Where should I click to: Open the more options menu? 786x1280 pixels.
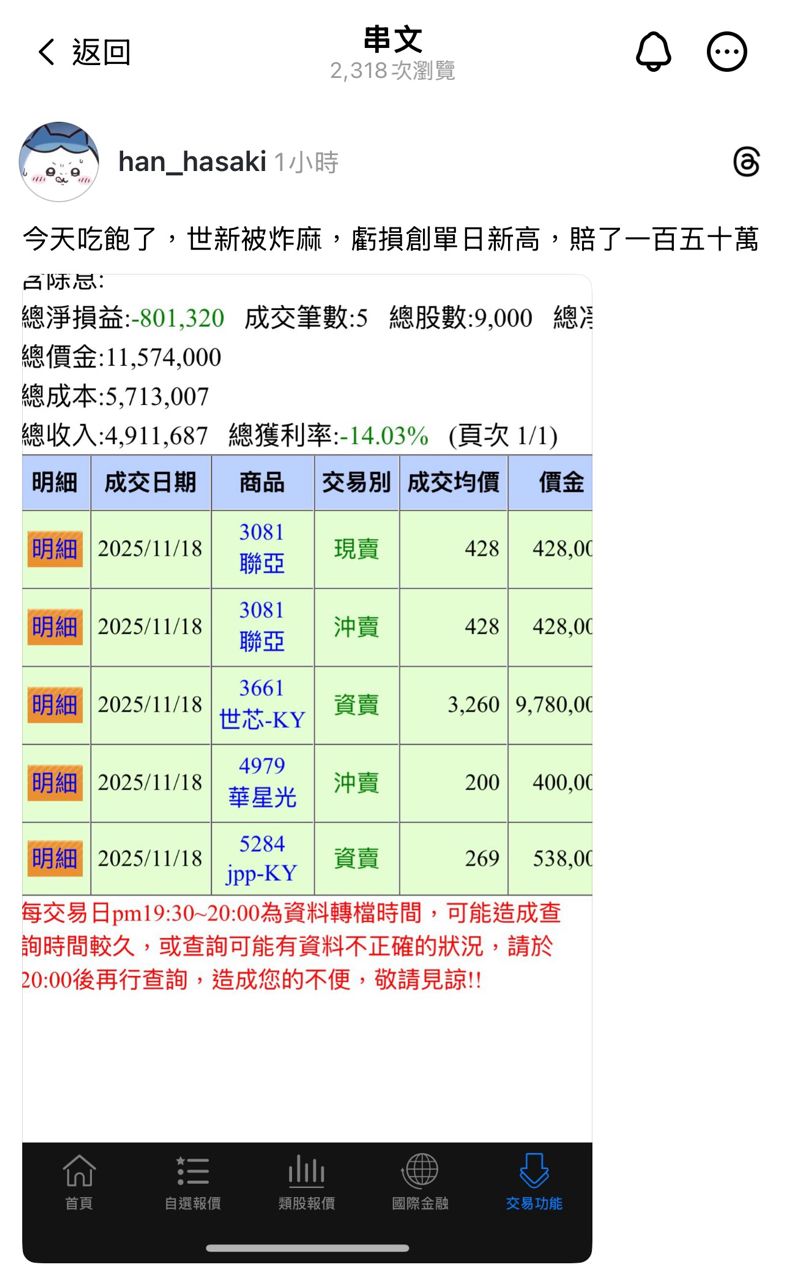click(x=727, y=52)
